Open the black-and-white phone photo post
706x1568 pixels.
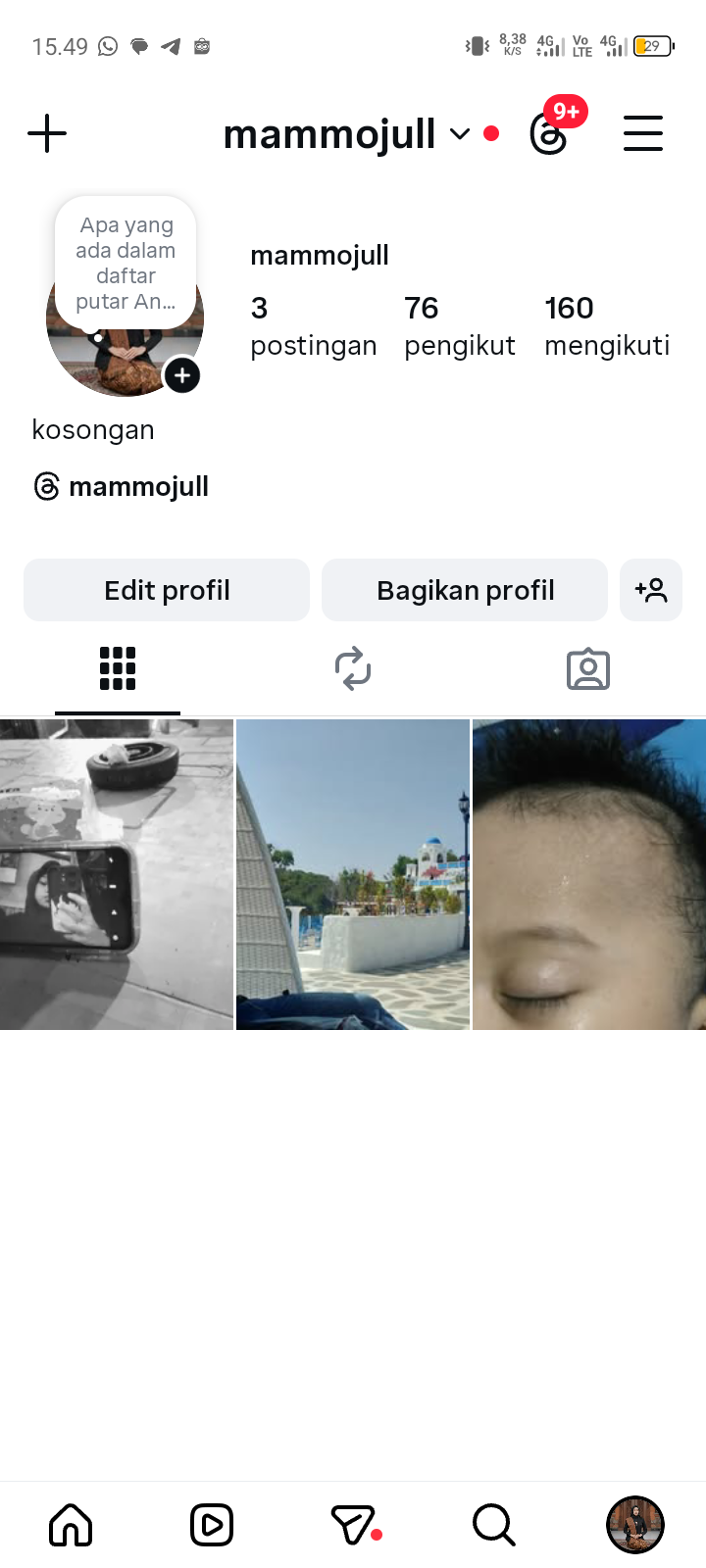[x=117, y=874]
